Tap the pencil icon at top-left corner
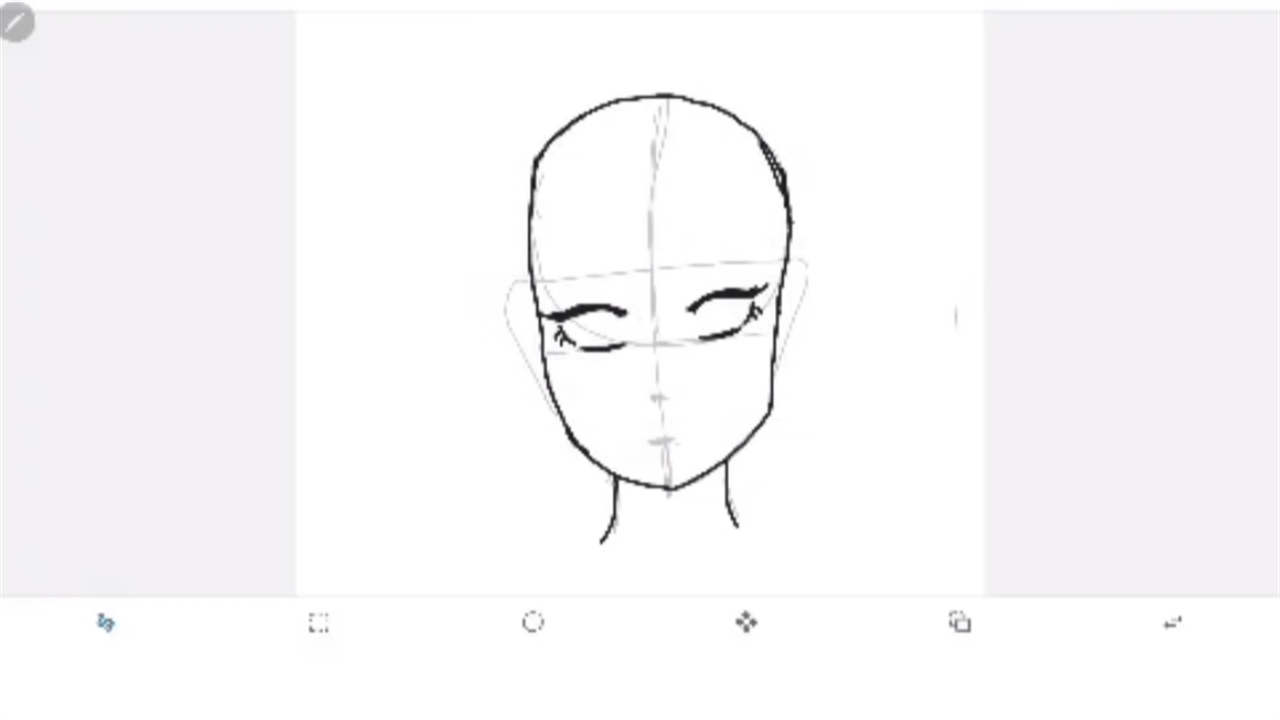Viewport: 1280px width, 720px height. tap(17, 22)
